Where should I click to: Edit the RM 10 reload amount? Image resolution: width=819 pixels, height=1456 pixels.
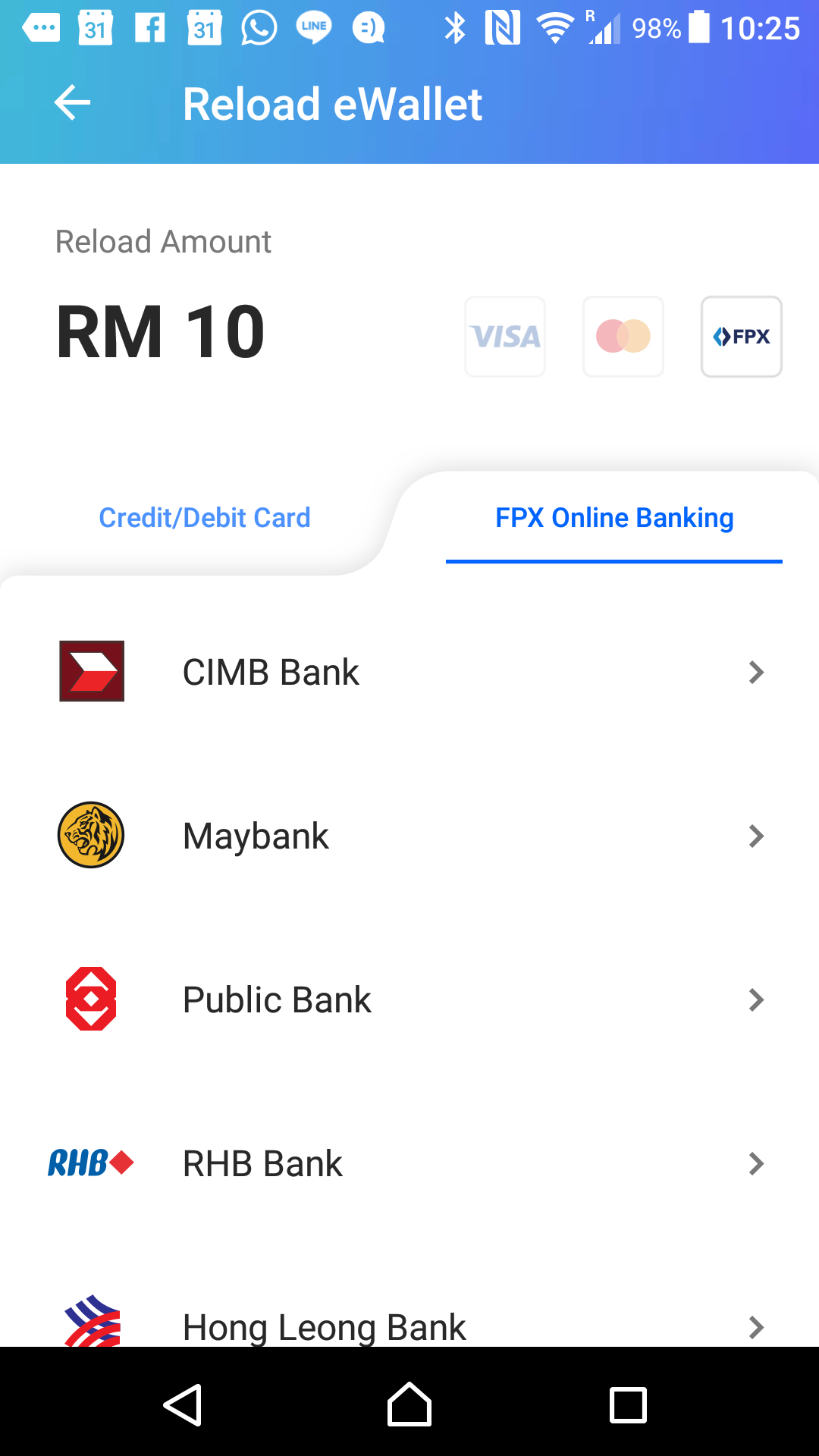point(161,332)
